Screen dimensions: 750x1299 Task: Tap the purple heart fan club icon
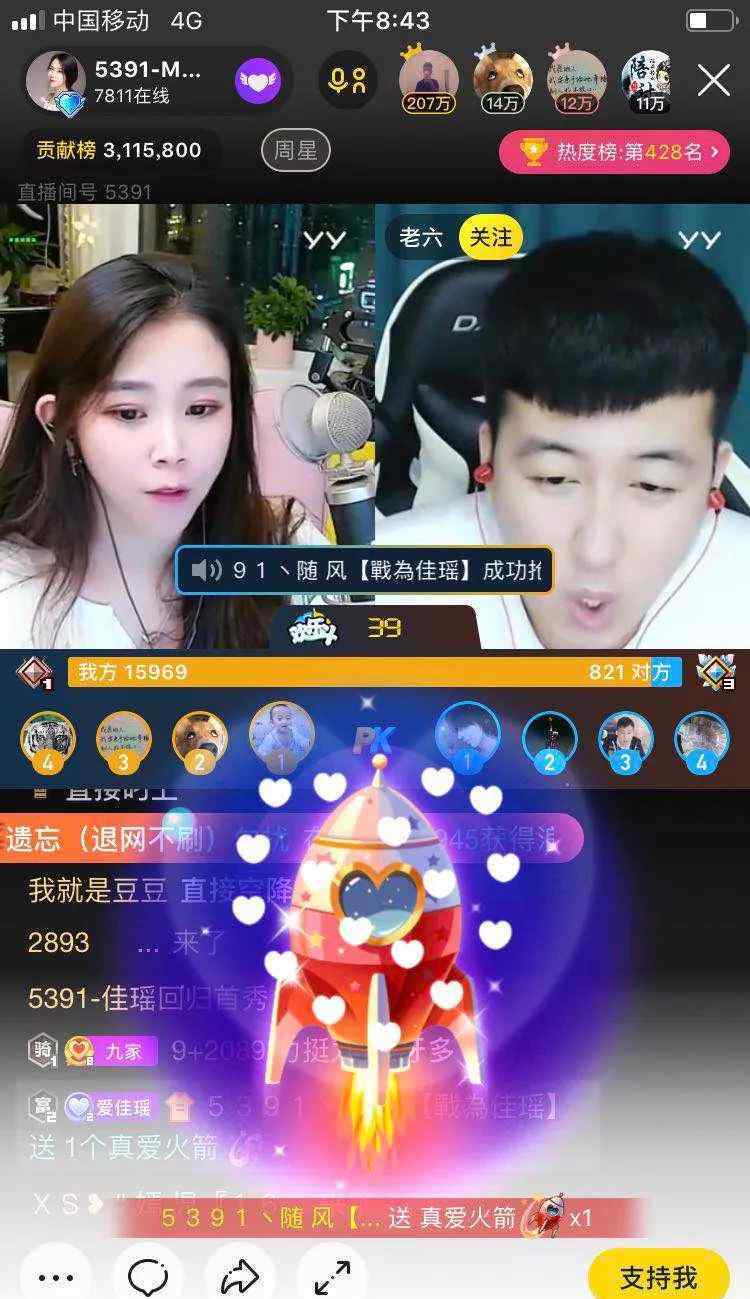coord(257,81)
